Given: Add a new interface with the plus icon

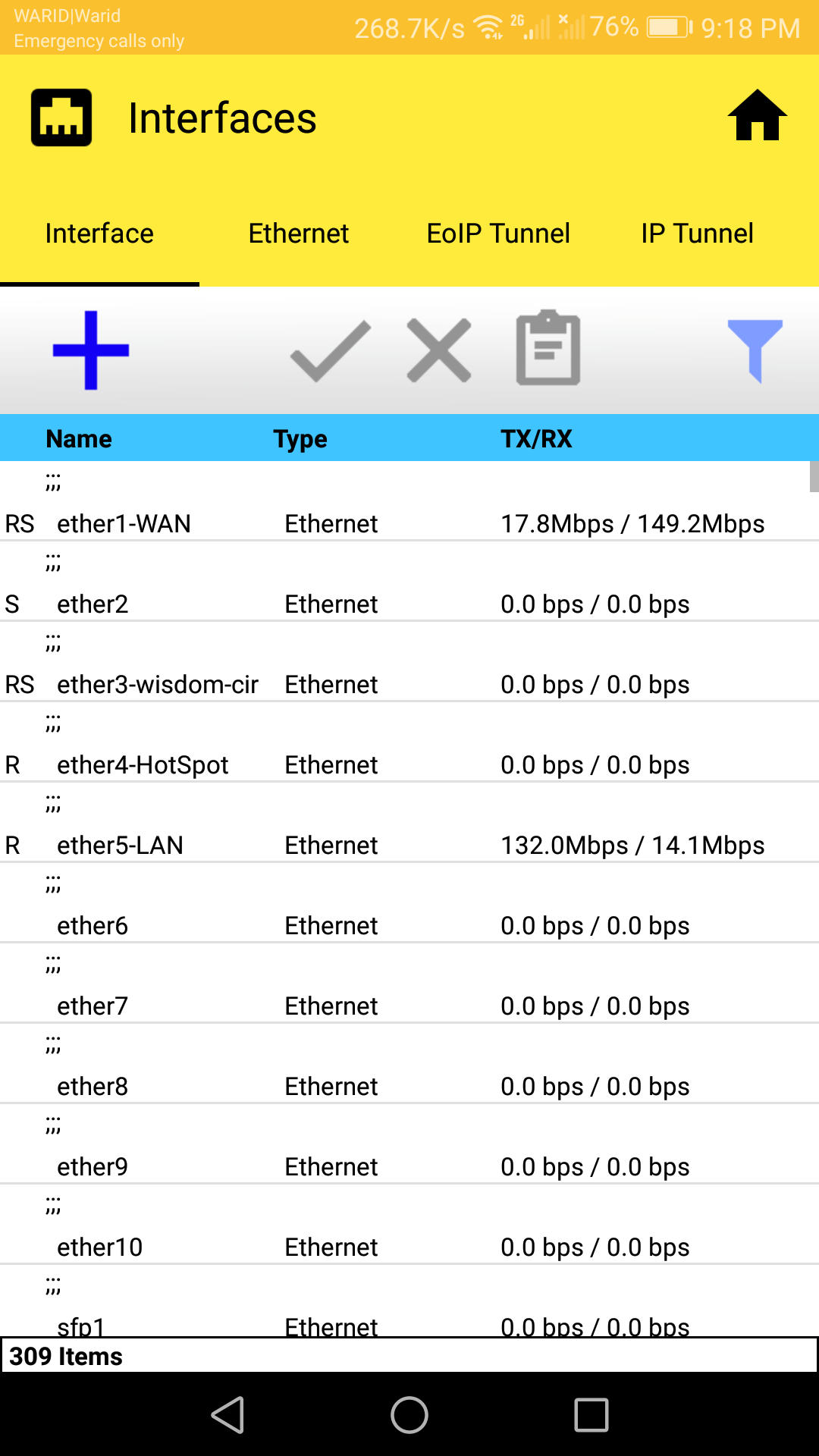Looking at the screenshot, I should [89, 350].
